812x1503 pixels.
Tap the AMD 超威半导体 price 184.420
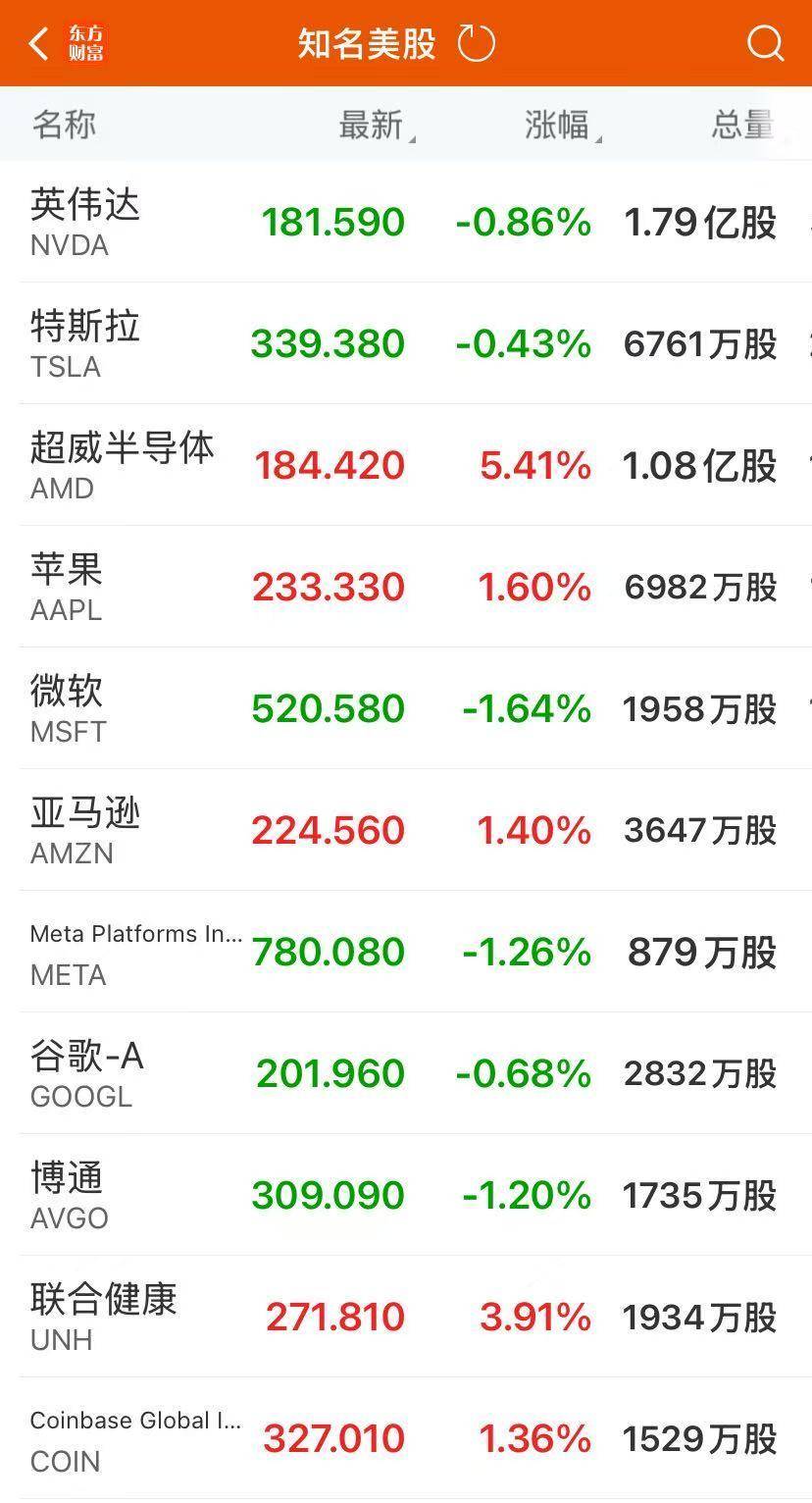coord(330,465)
